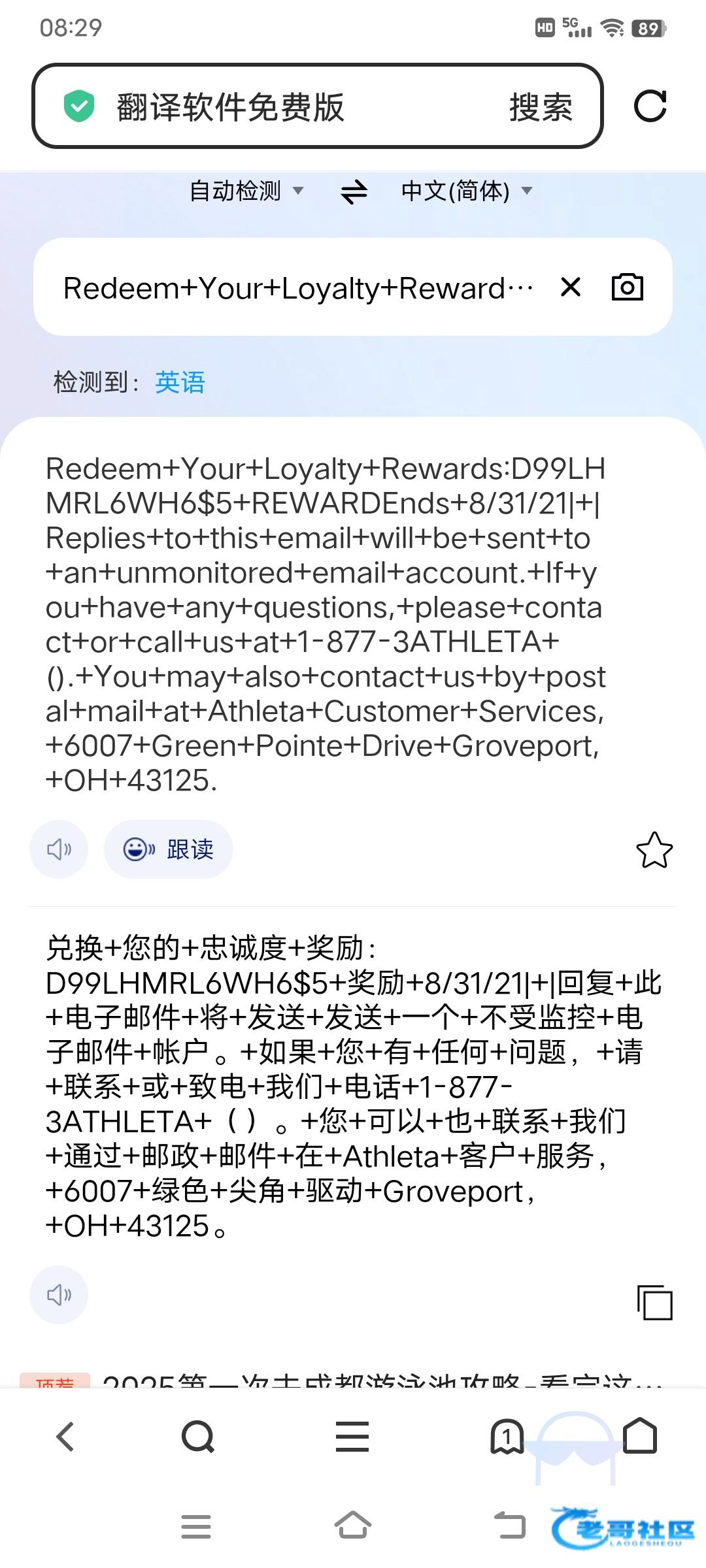Tap the 搜索 button in the address bar
The image size is (706, 1568).
tap(541, 107)
